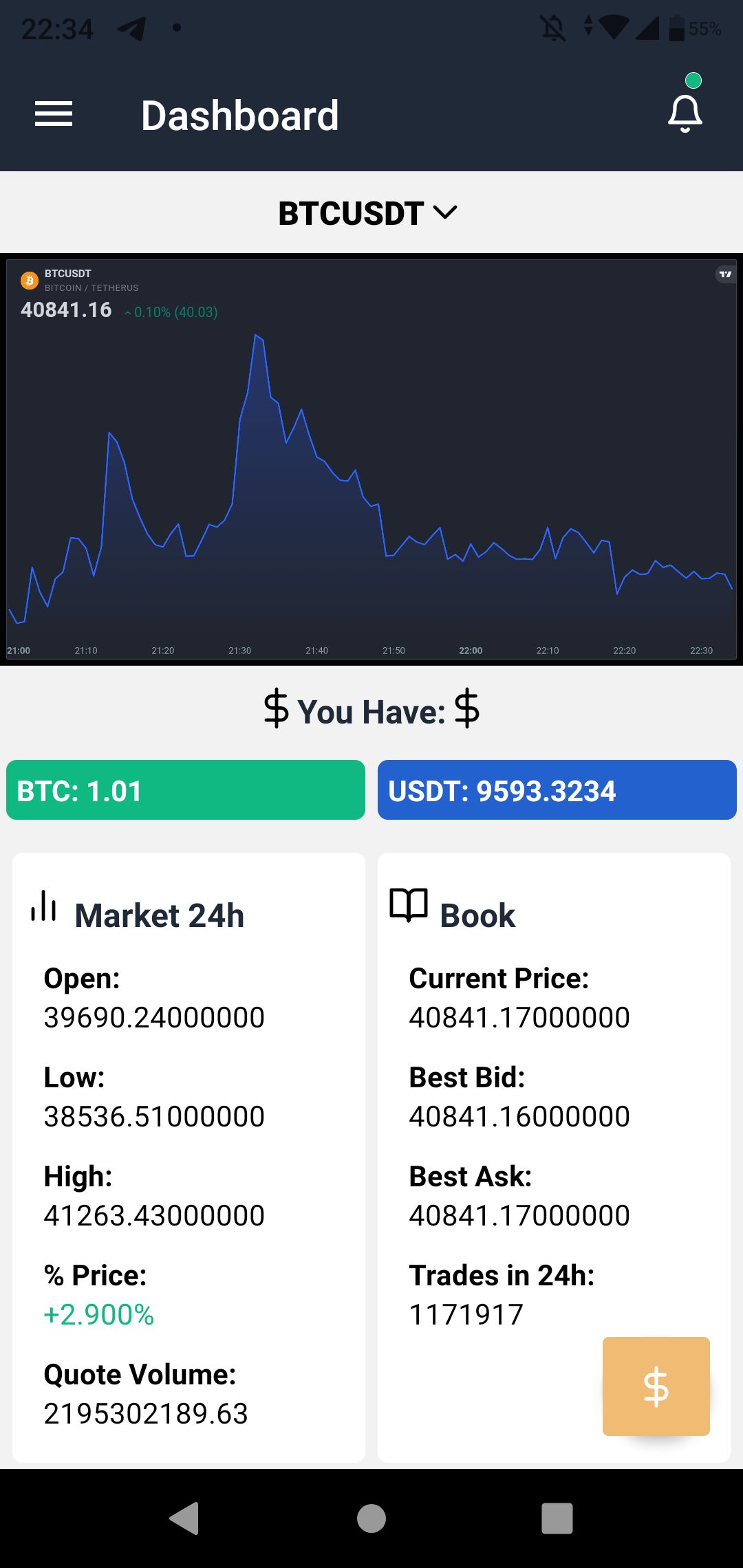The image size is (743, 1568).
Task: Go back using system back button
Action: tap(185, 1518)
